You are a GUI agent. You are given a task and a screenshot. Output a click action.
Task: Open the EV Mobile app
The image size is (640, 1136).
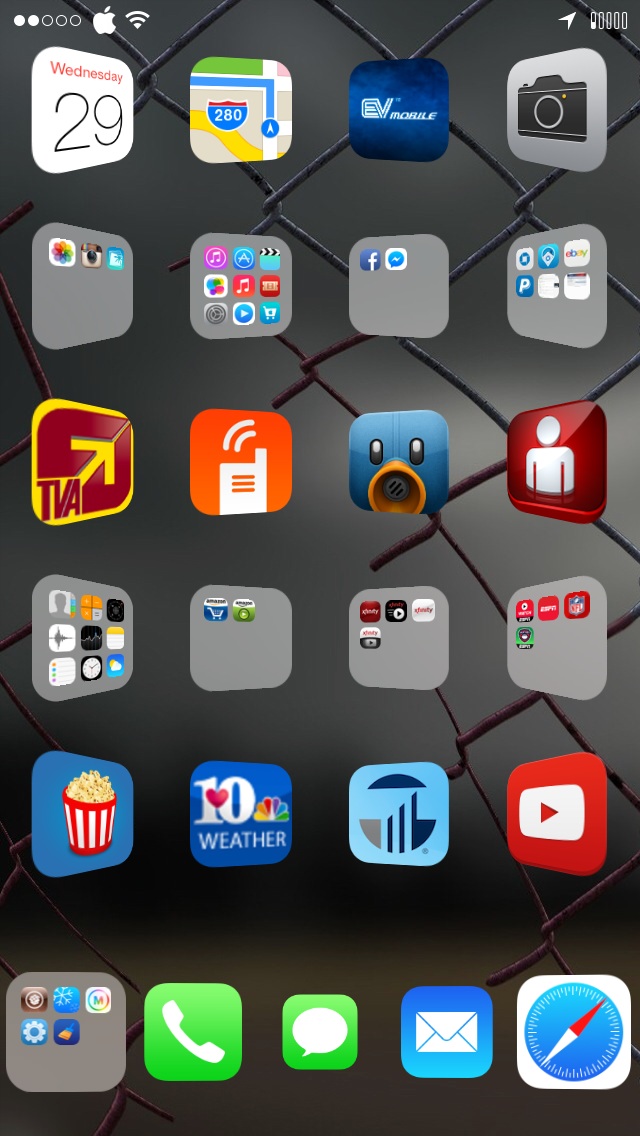399,109
